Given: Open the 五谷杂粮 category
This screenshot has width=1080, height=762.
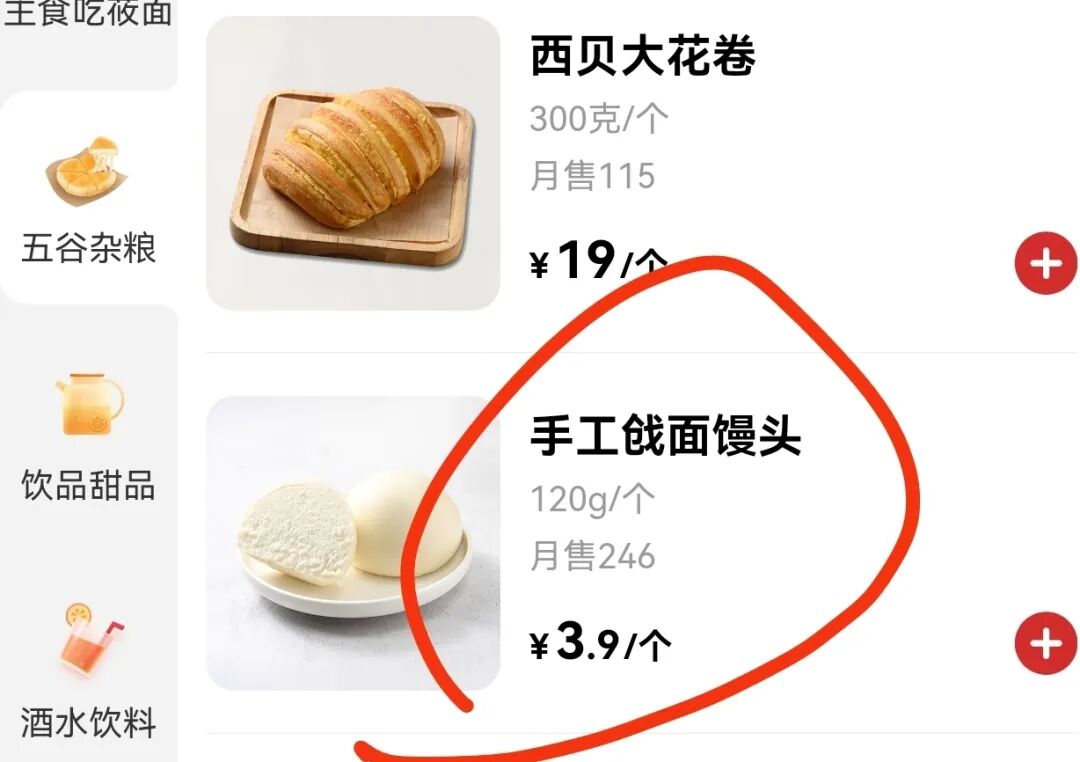Looking at the screenshot, I should coord(88,200).
